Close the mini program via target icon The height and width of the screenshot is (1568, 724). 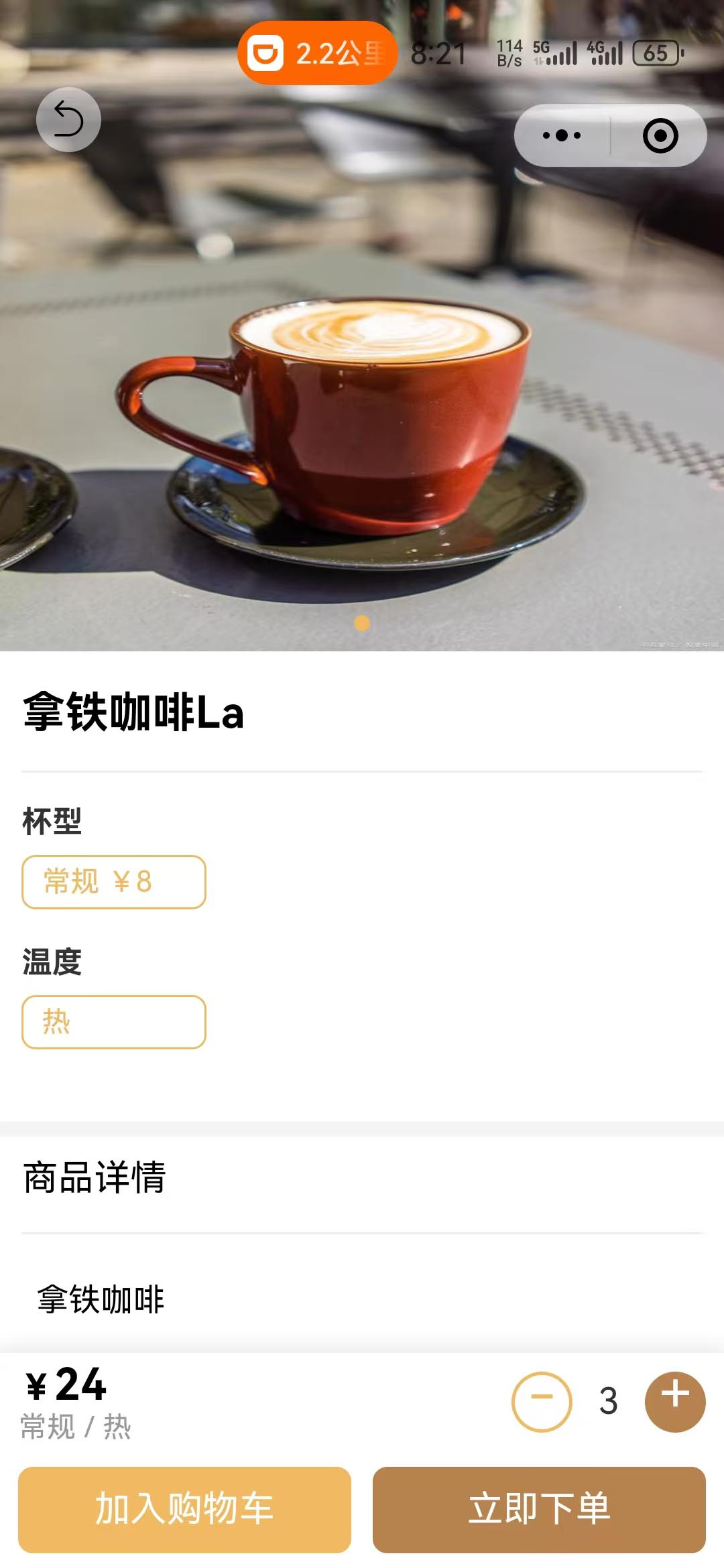pos(660,136)
